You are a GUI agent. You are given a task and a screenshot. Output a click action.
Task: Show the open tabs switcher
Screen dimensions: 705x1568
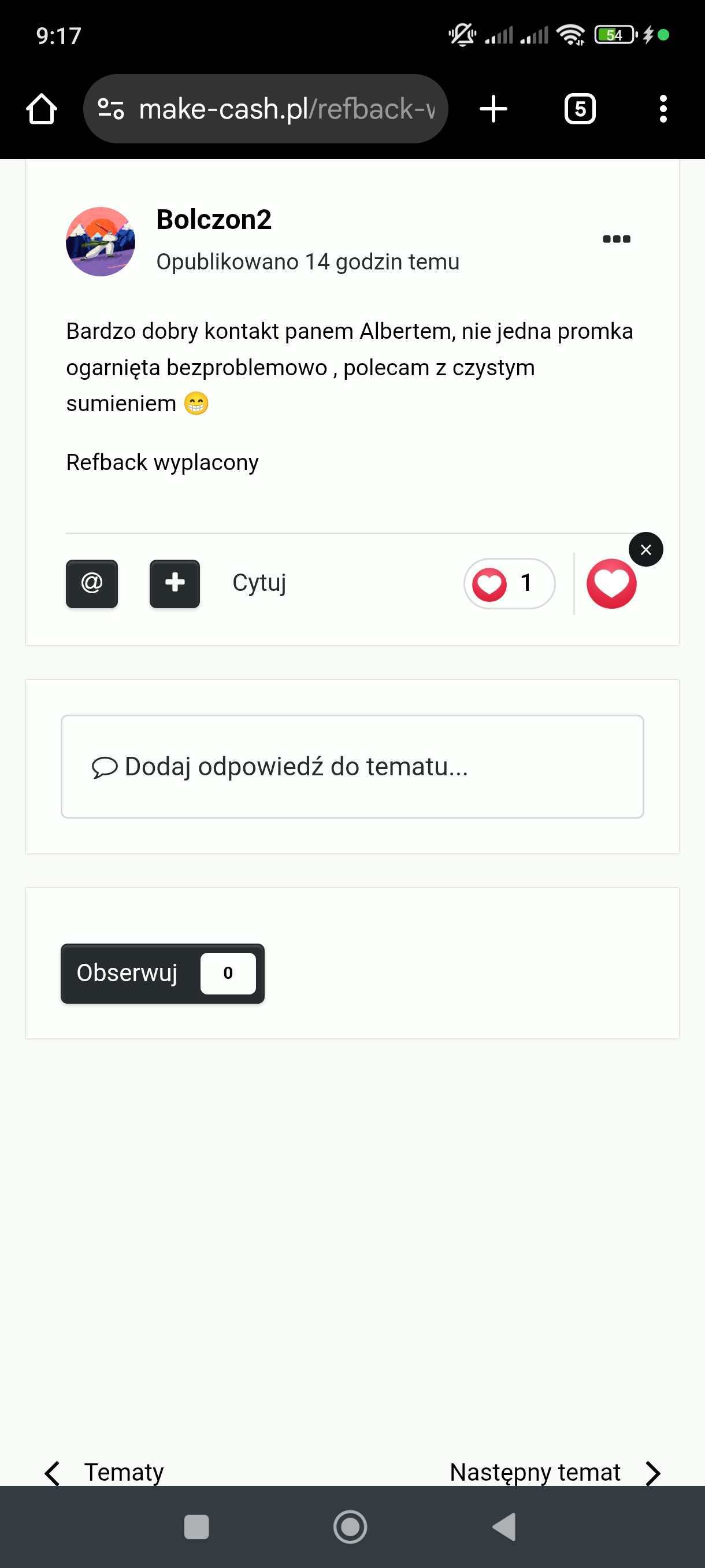click(580, 109)
